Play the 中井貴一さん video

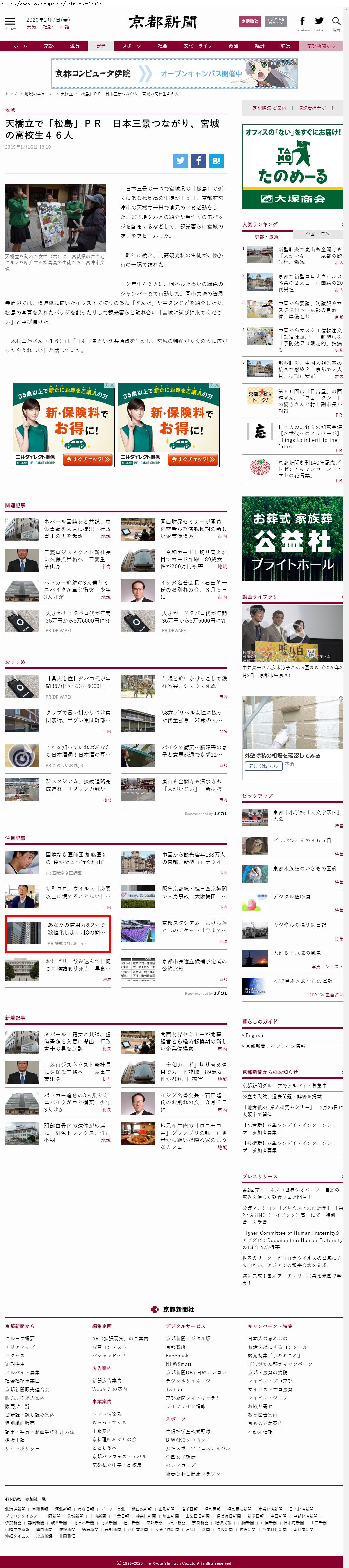coord(292,633)
